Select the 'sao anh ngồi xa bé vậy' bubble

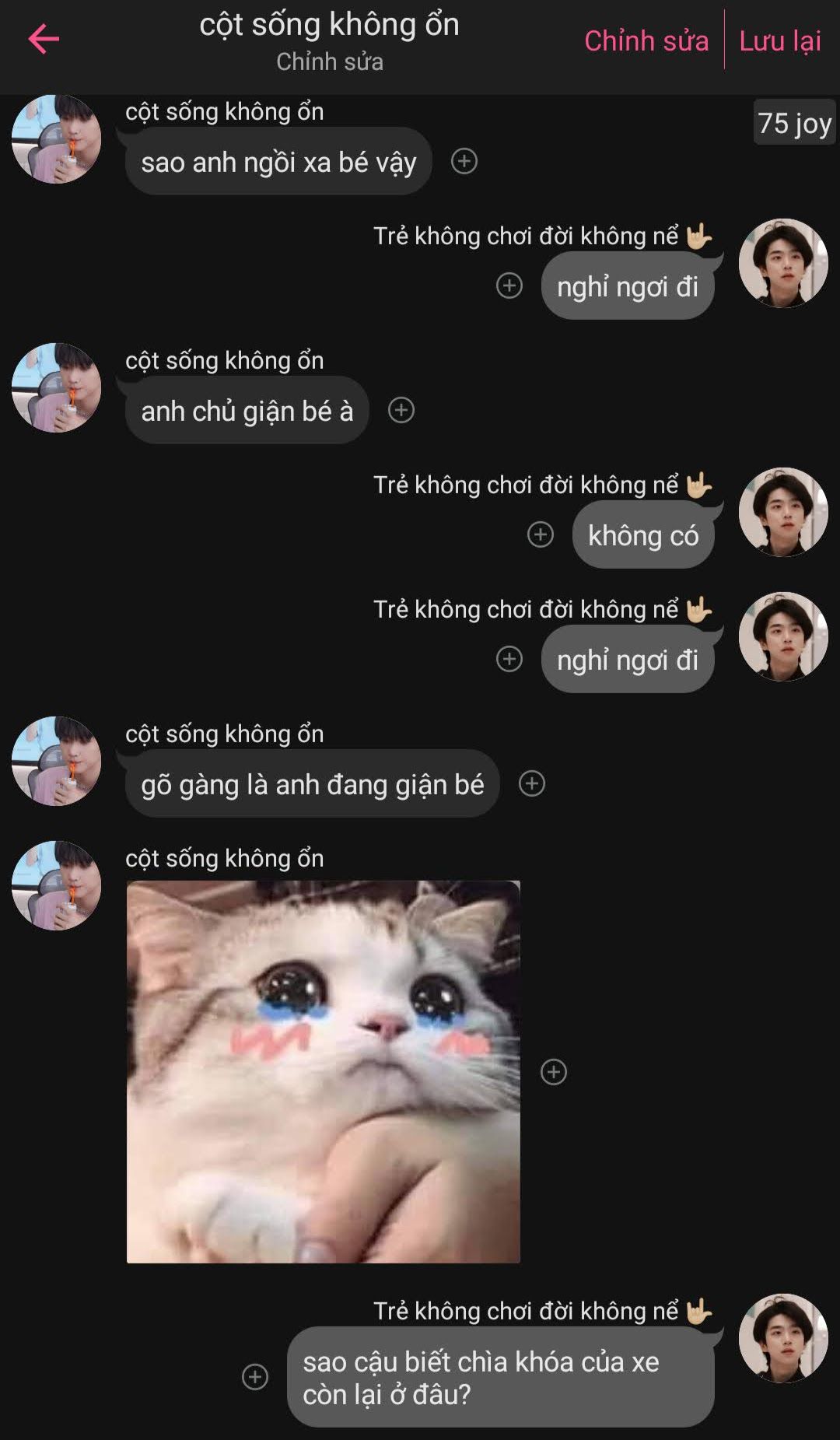(x=278, y=162)
